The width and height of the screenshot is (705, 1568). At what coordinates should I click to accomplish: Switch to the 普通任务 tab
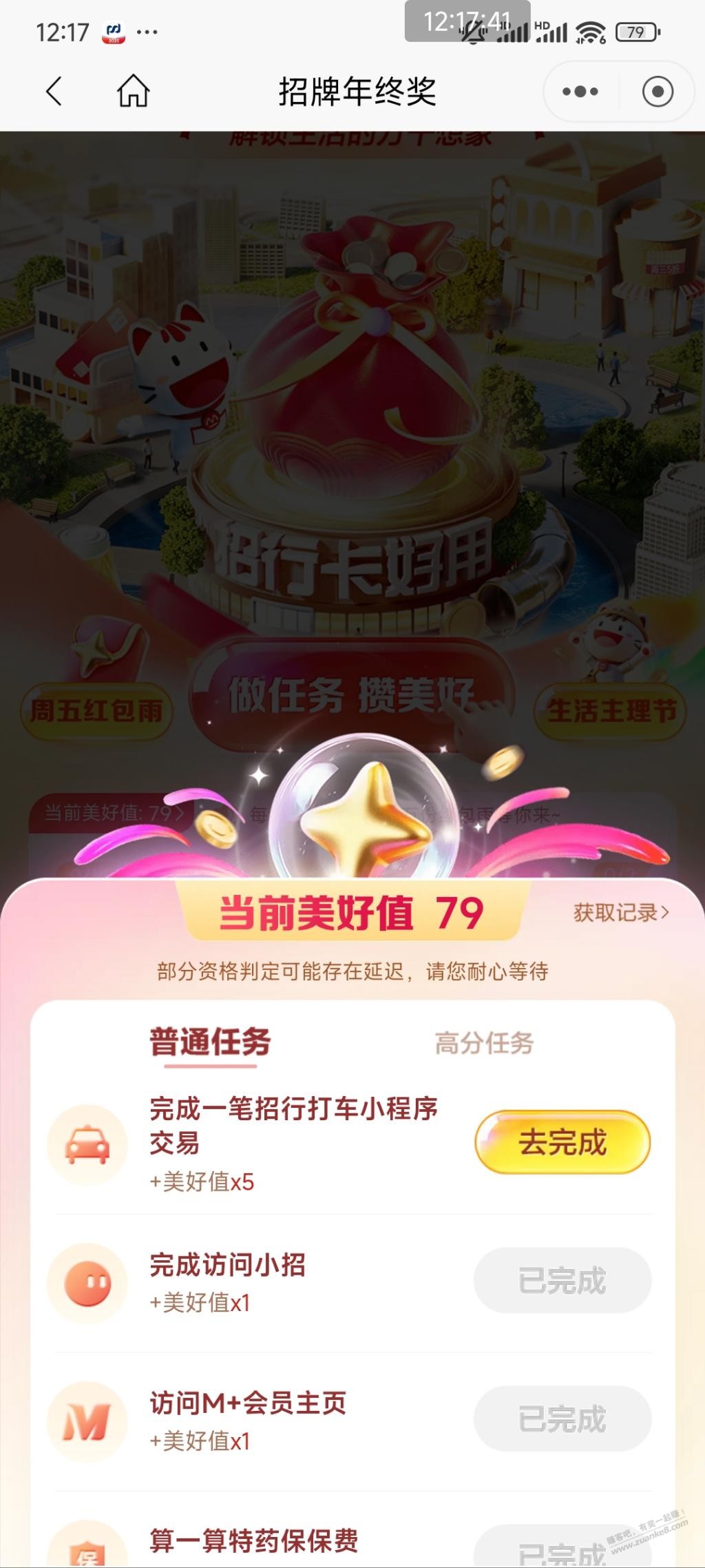210,1042
